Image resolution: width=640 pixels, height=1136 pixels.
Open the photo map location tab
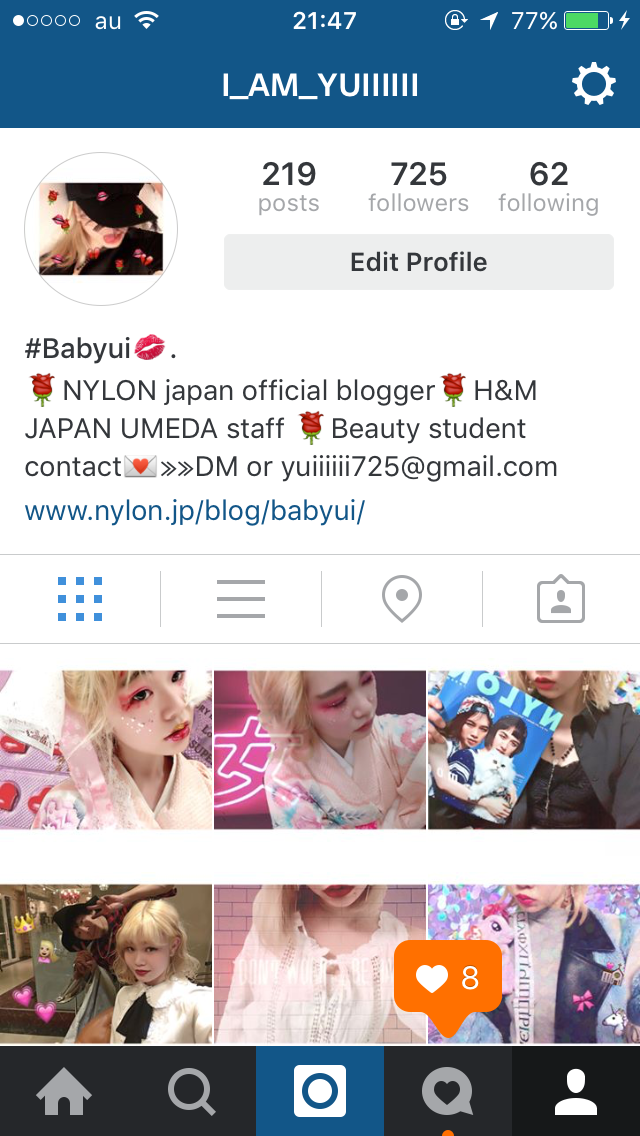coord(401,600)
